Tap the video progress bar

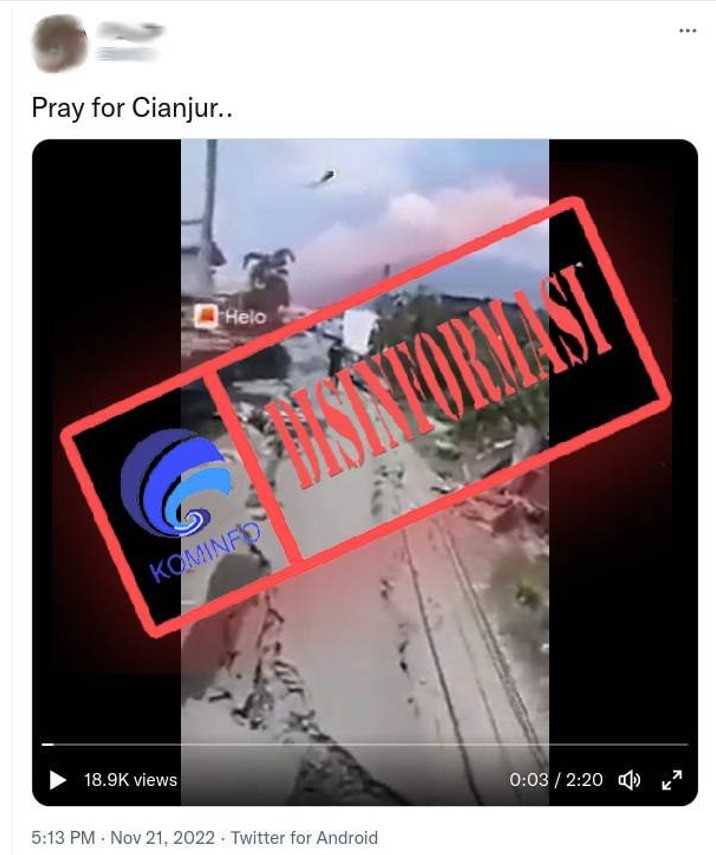[x=365, y=744]
